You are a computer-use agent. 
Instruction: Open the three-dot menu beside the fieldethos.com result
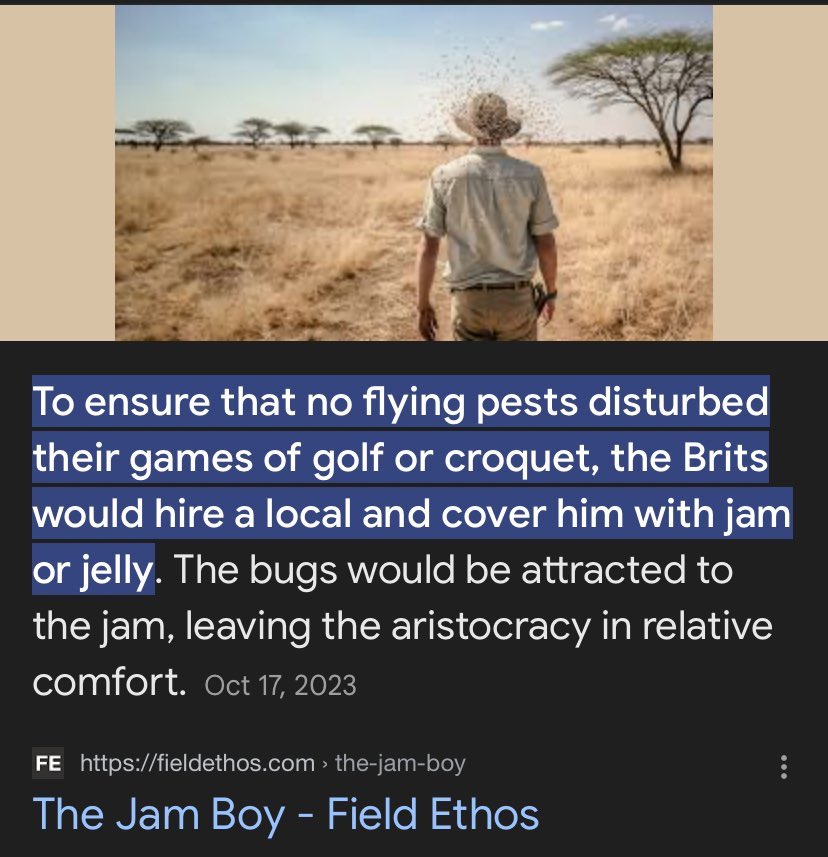tap(784, 767)
